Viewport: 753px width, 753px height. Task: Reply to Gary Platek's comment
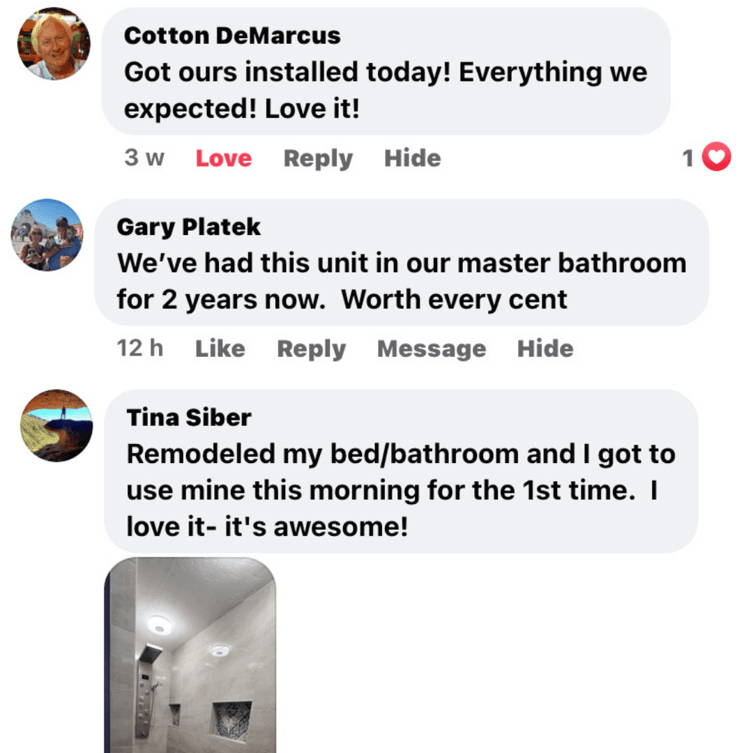(311, 349)
